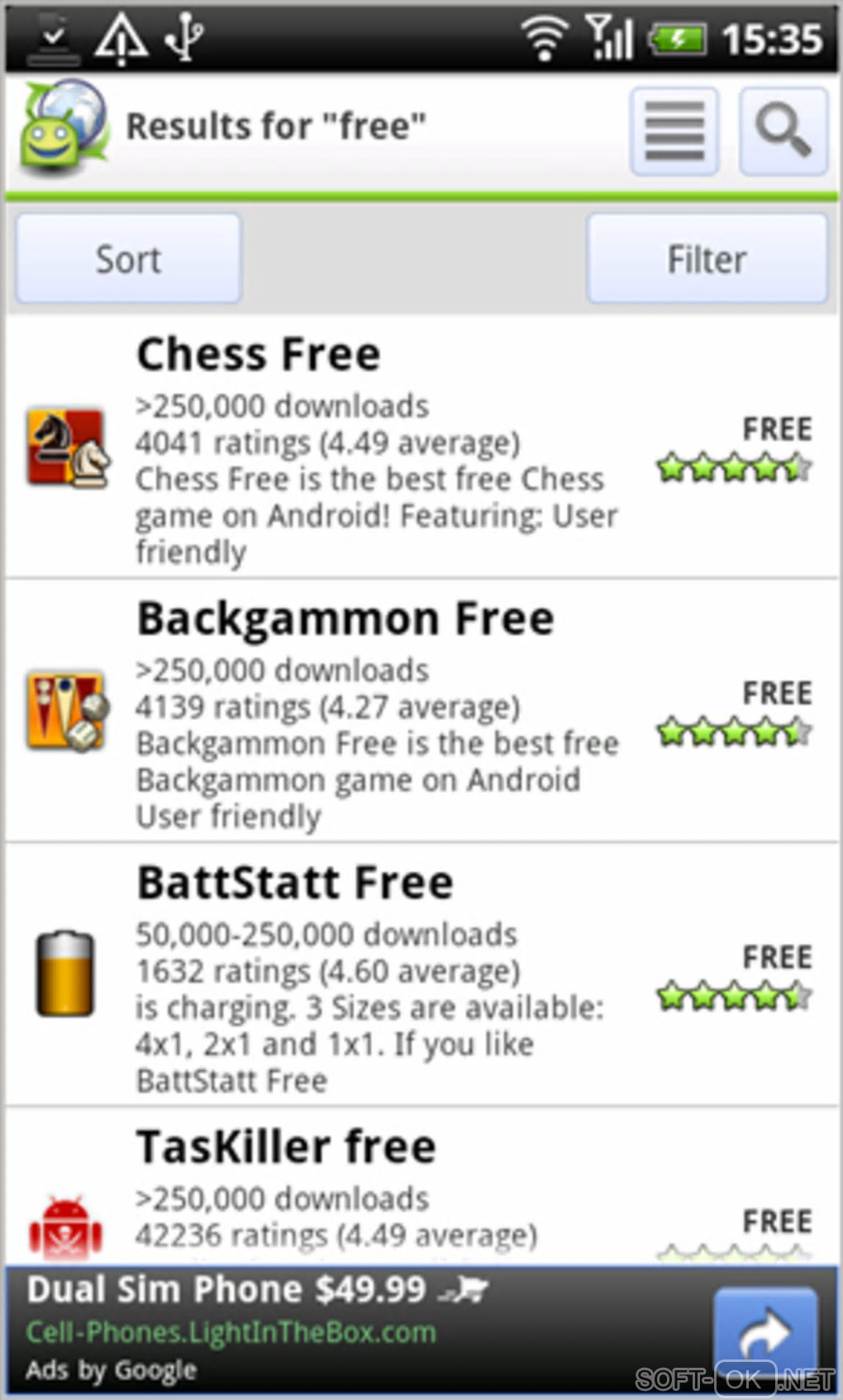The height and width of the screenshot is (1400, 843).
Task: Open the list menu icon in header
Action: pos(674,131)
